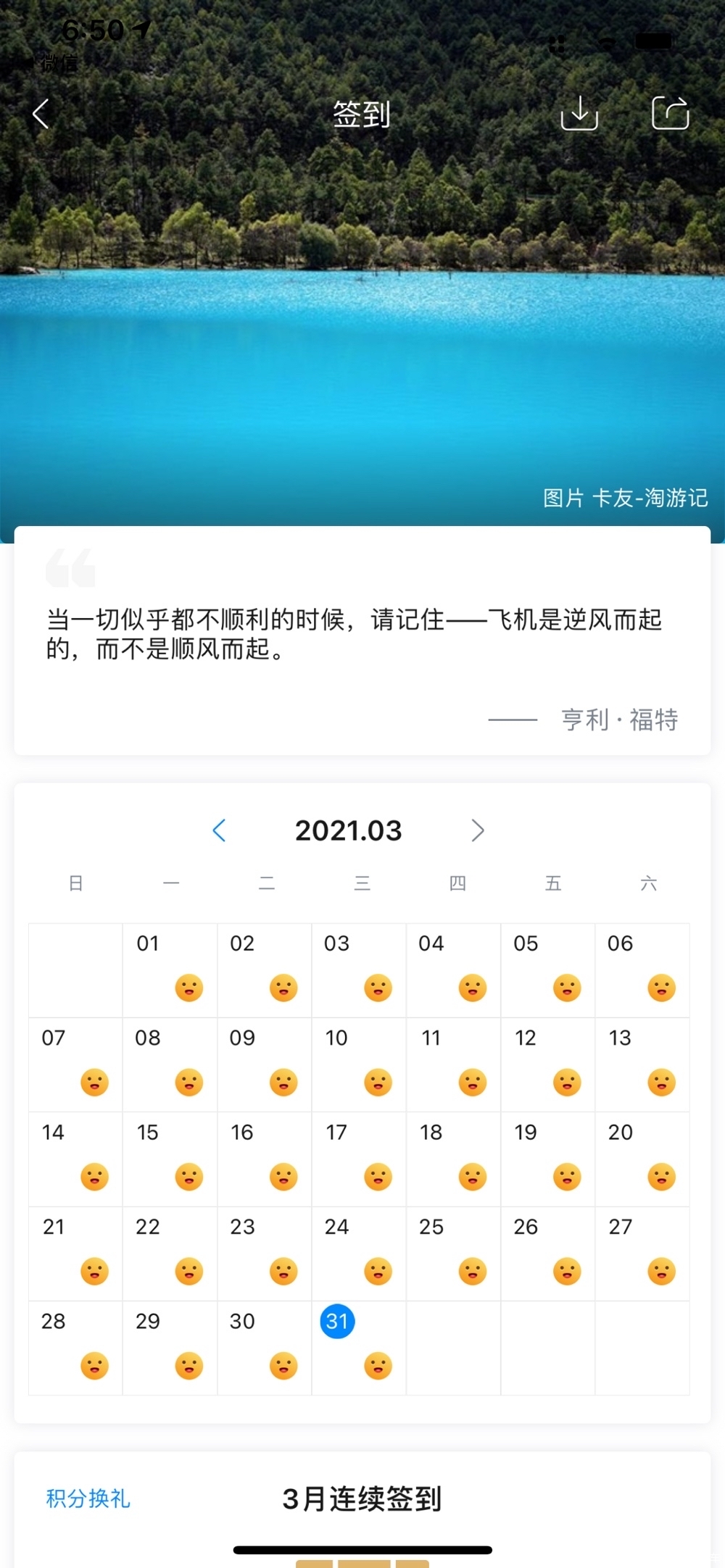Share the sign-in card
This screenshot has height=1568, width=725.
pyautogui.click(x=670, y=113)
